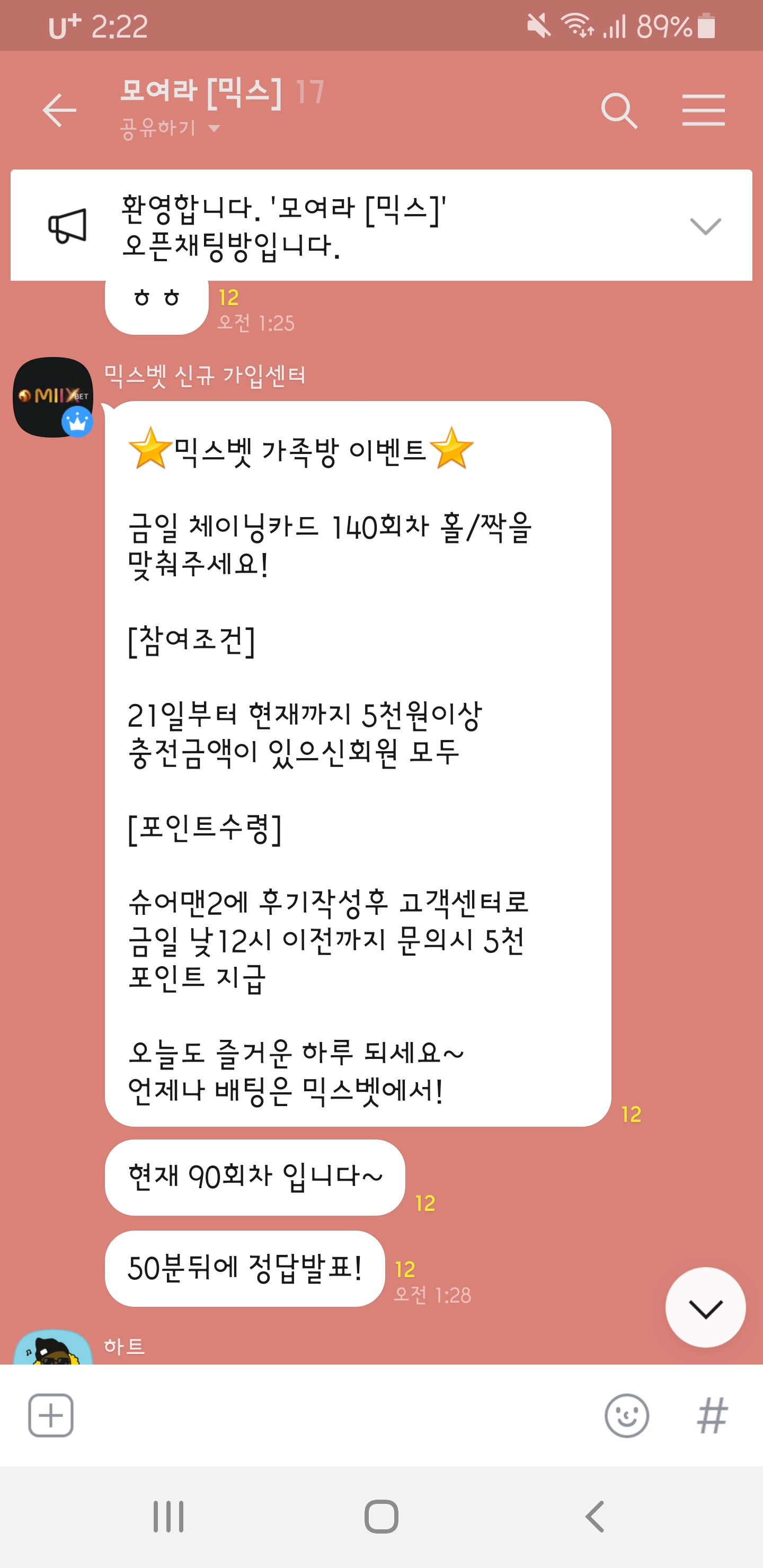Image resolution: width=763 pixels, height=1568 pixels.
Task: Search messages in this chat
Action: tap(619, 110)
